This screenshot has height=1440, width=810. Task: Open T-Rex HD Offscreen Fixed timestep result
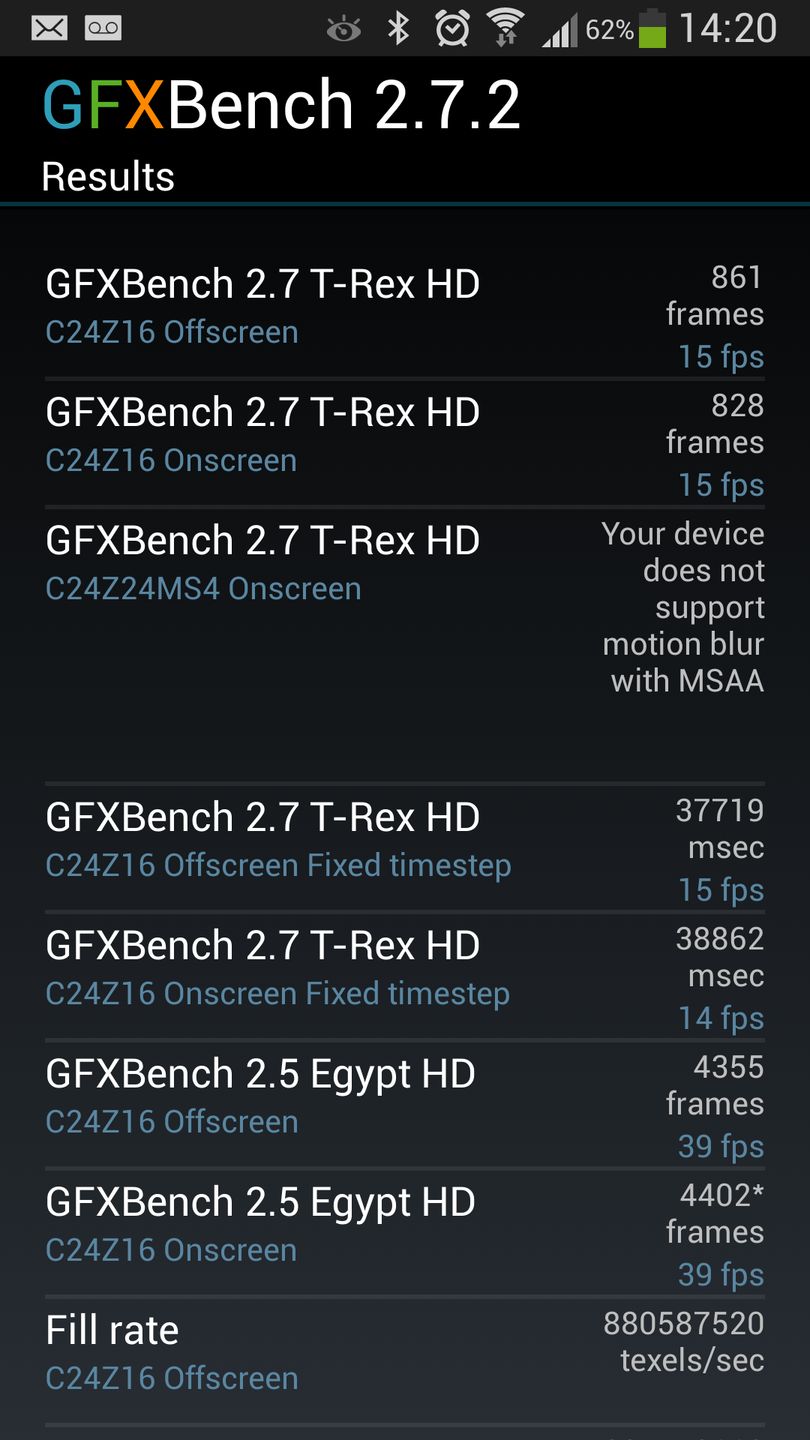pos(404,847)
